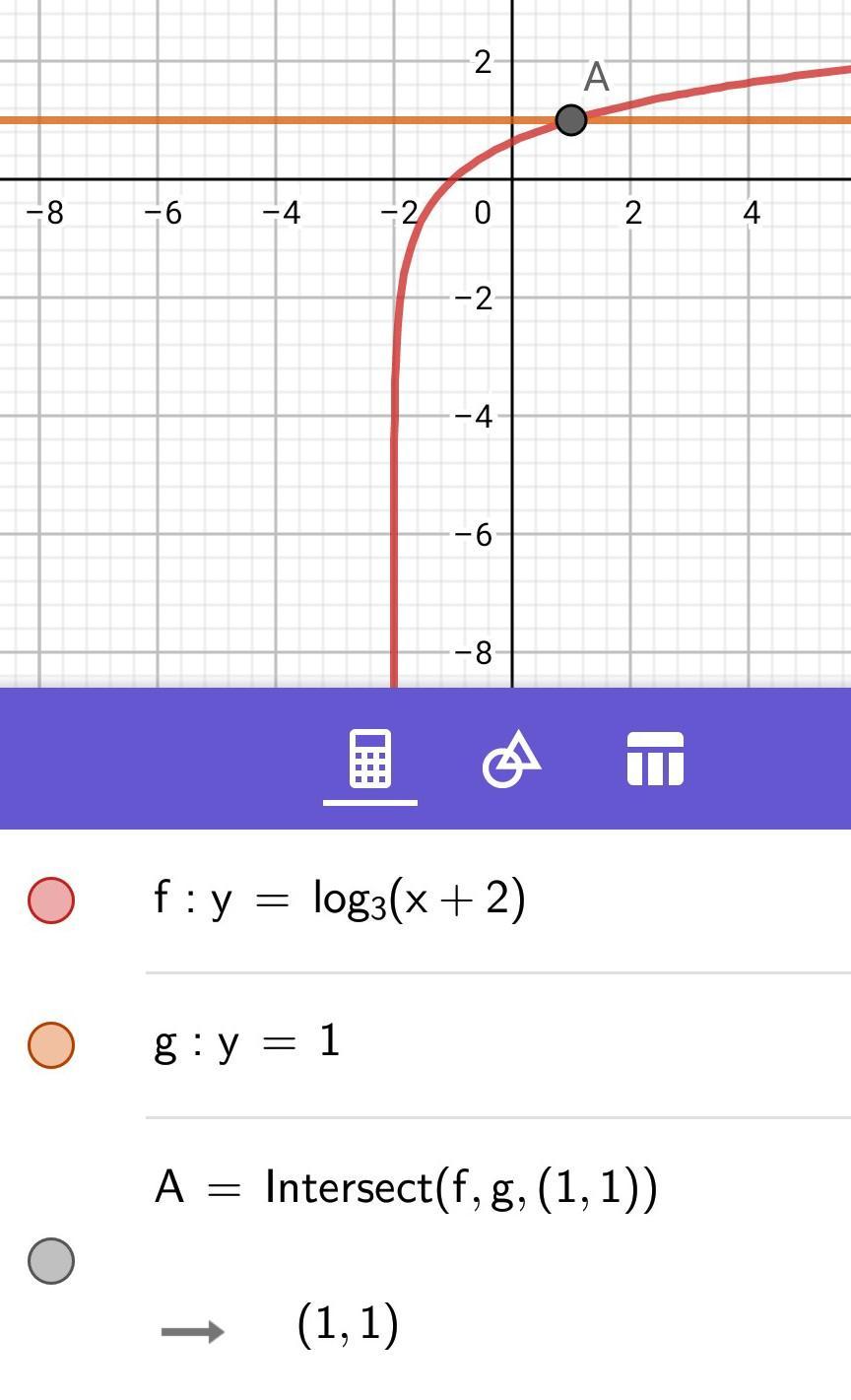Select point A on the graph

click(x=571, y=120)
